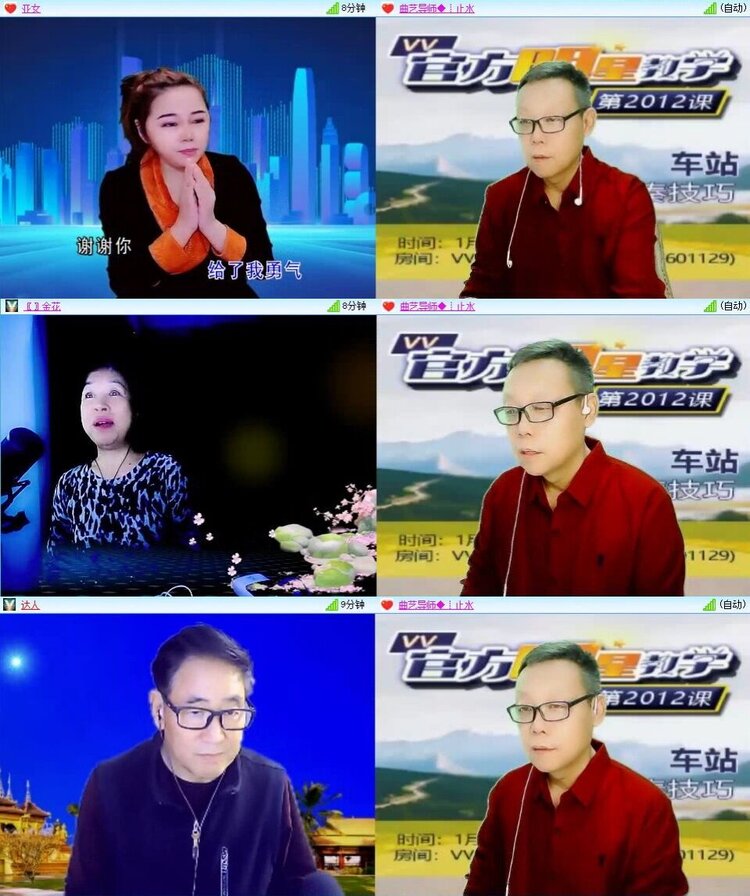This screenshot has width=750, height=896.
Task: Select the 曲艺导师◆止水 tab in the bottom panel
Action: (x=437, y=605)
